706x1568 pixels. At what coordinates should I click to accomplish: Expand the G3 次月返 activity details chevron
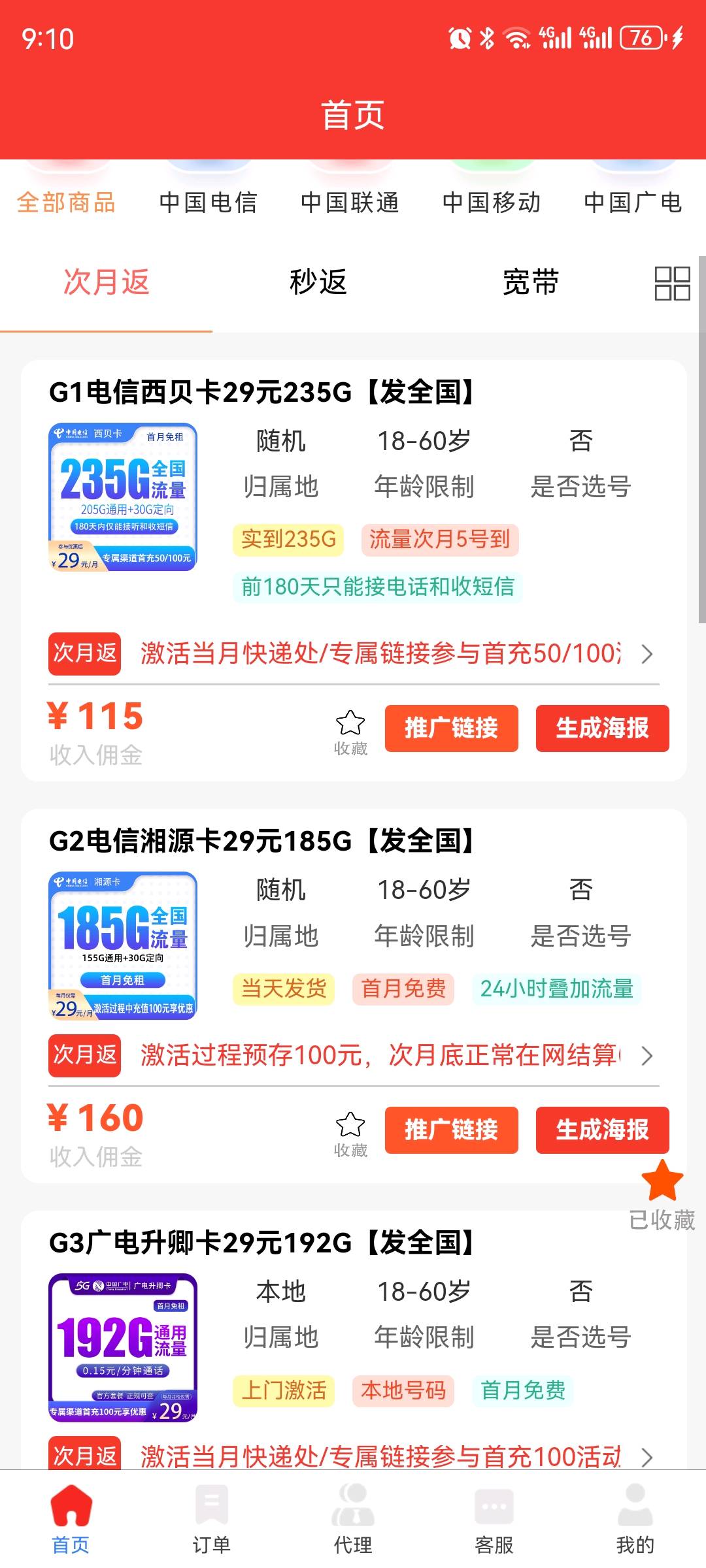click(x=646, y=1457)
